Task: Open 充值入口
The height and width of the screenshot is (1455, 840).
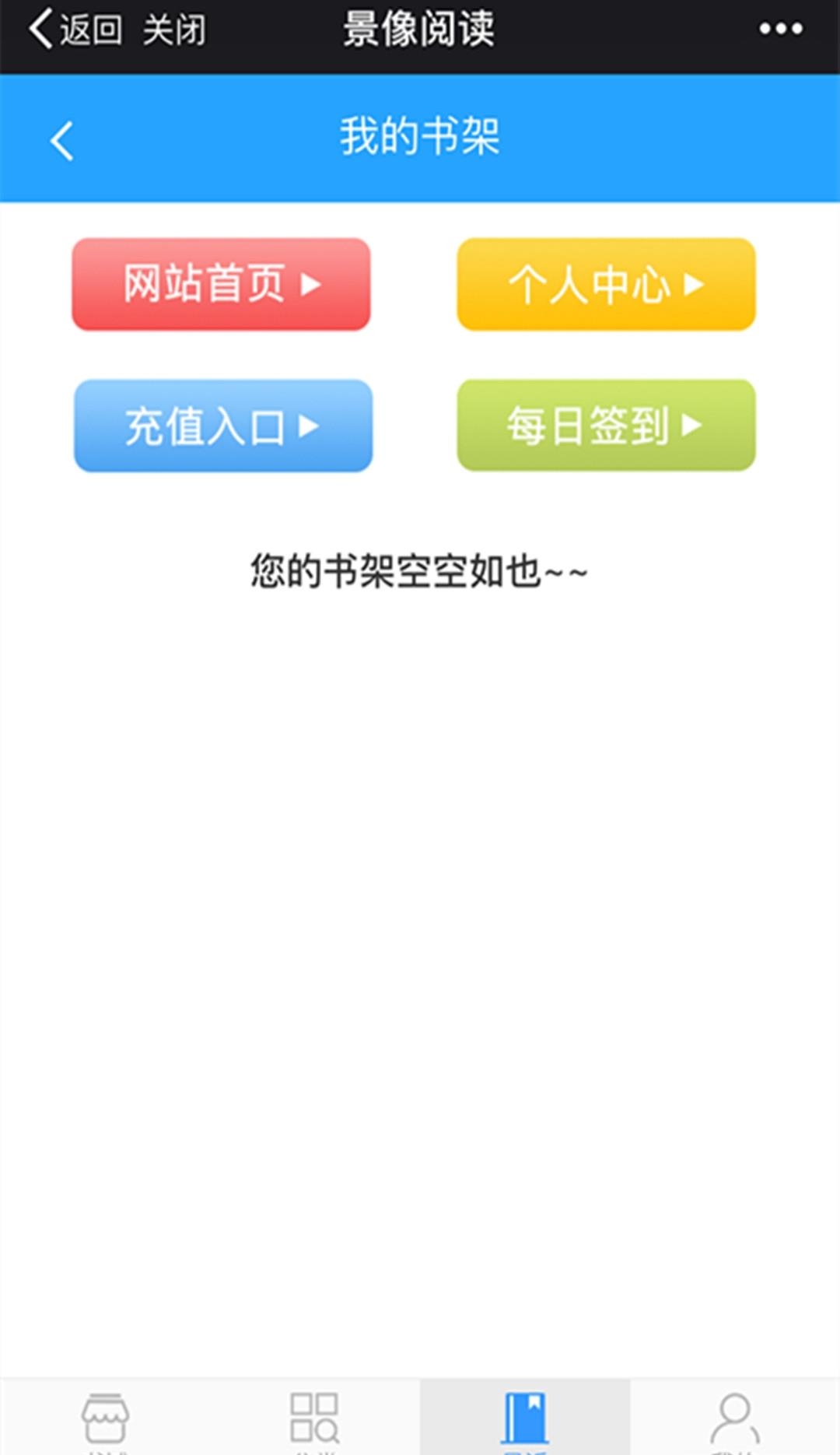Action: (x=222, y=426)
